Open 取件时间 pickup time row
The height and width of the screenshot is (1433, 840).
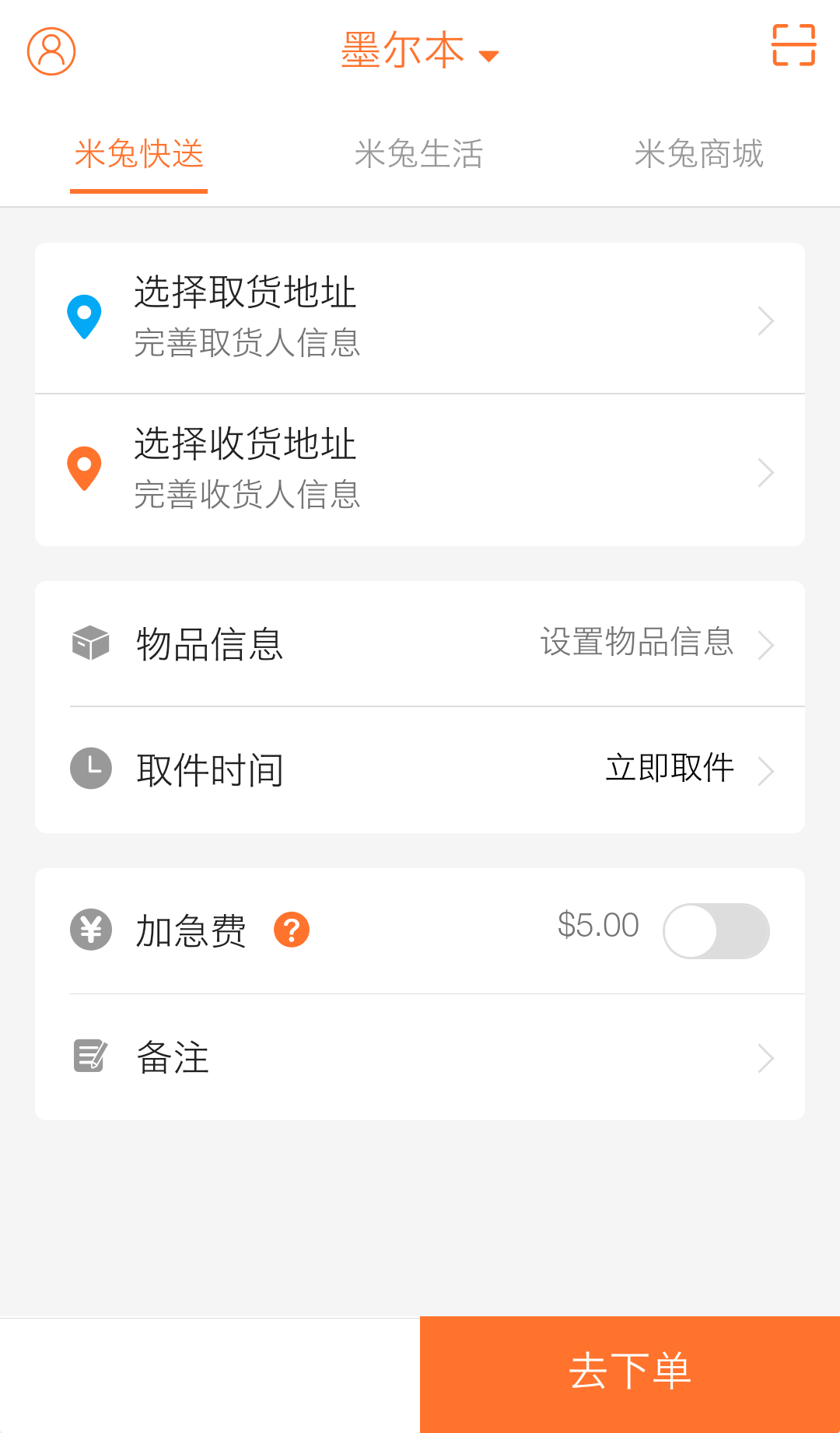tap(420, 769)
